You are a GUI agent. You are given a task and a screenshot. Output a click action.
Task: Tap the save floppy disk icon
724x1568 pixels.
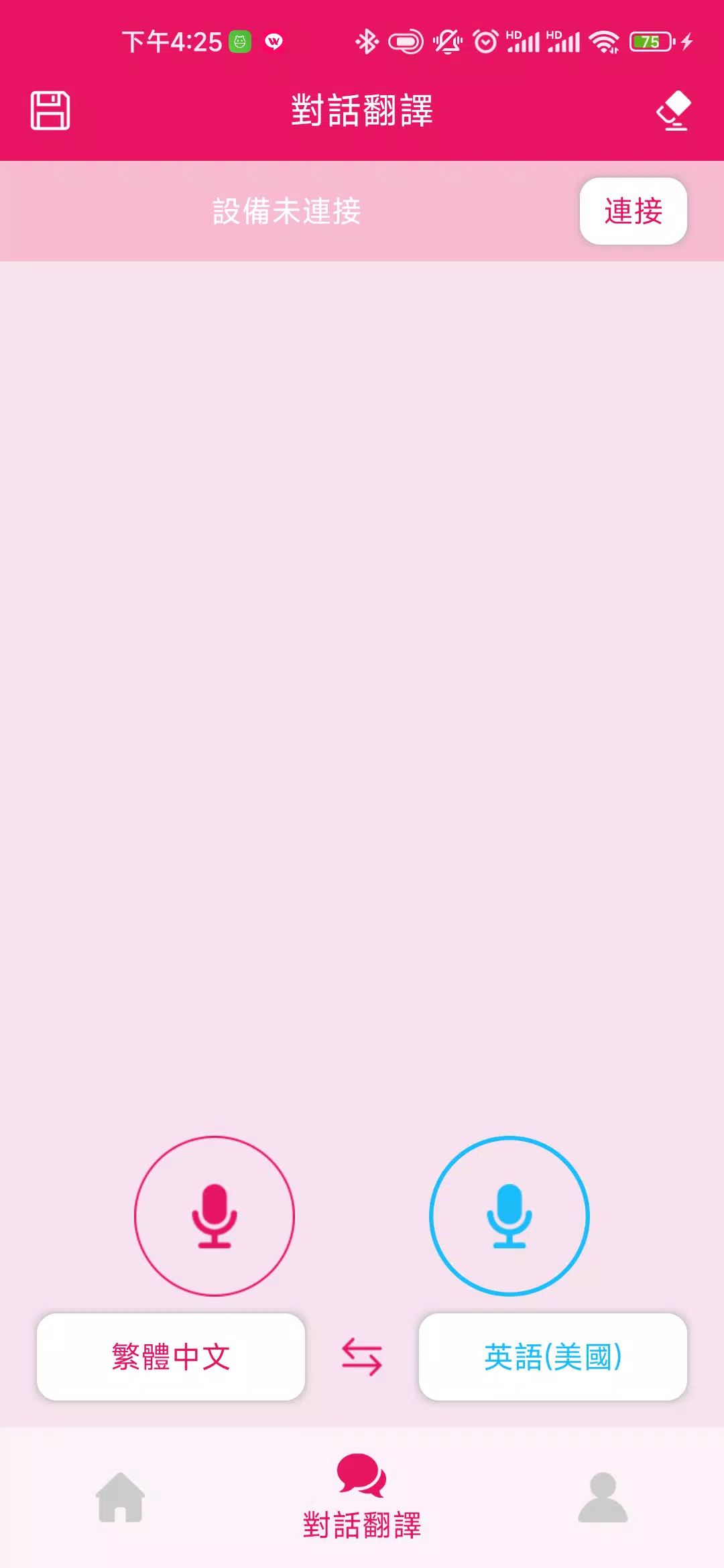pos(50,111)
